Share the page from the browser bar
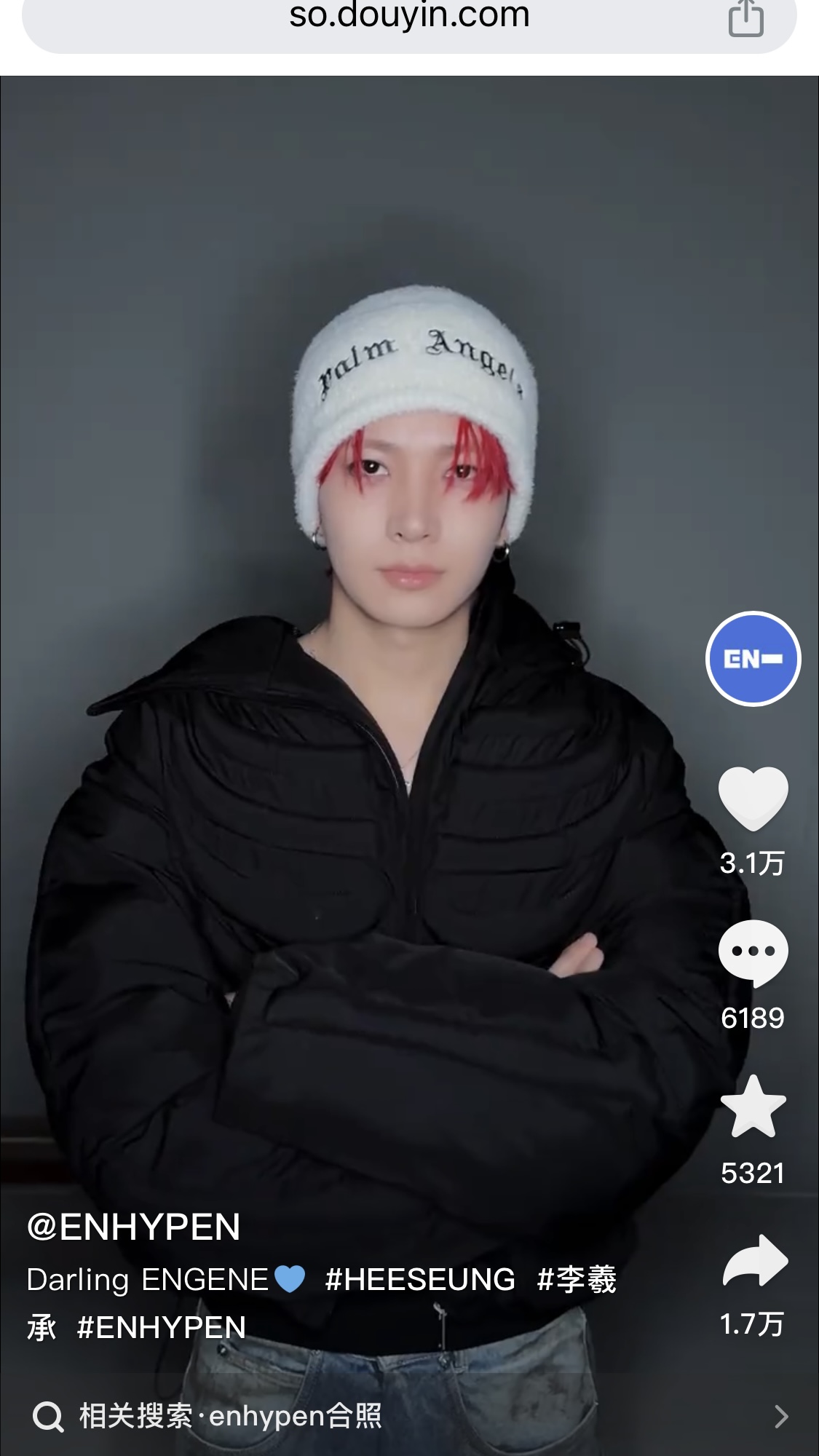 click(745, 17)
